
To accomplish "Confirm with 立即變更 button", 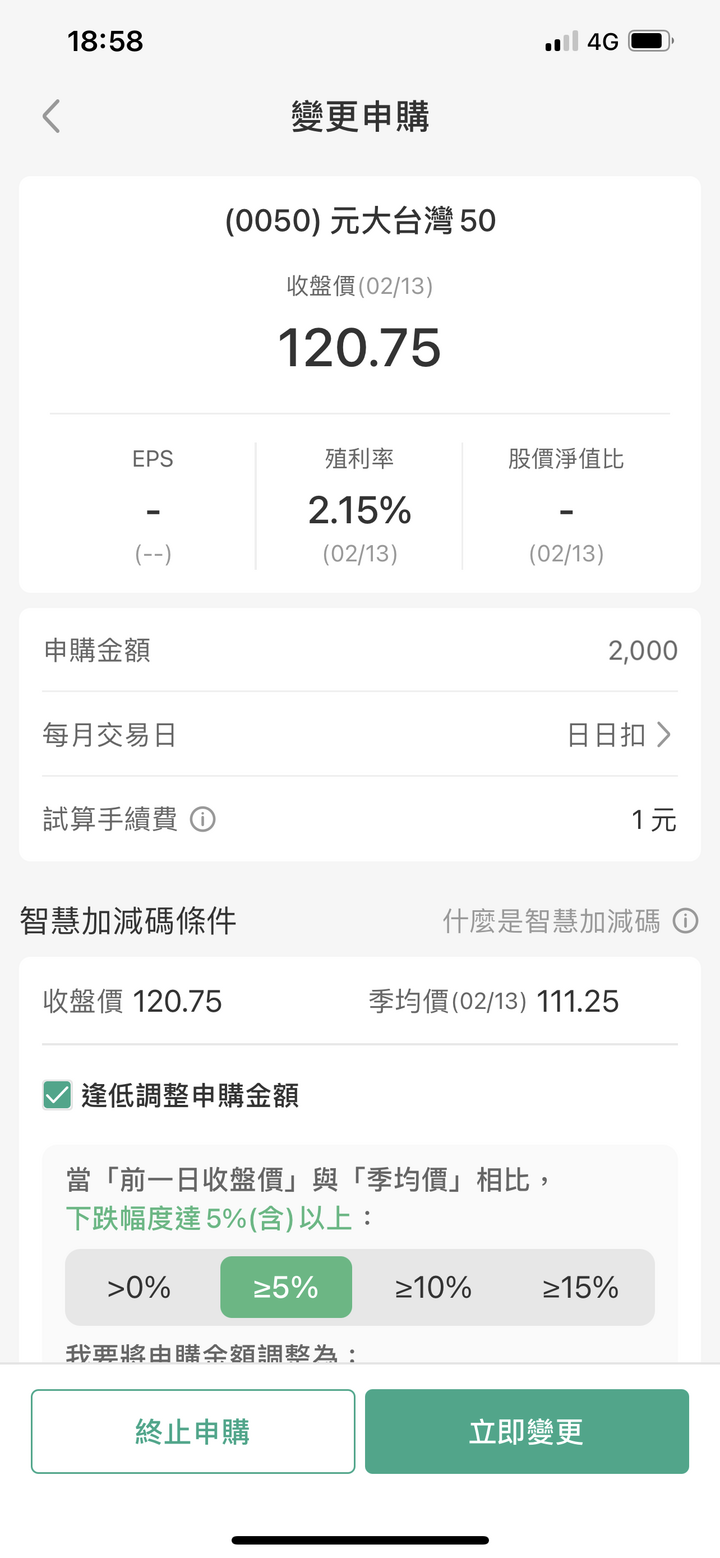I will (x=527, y=1431).
